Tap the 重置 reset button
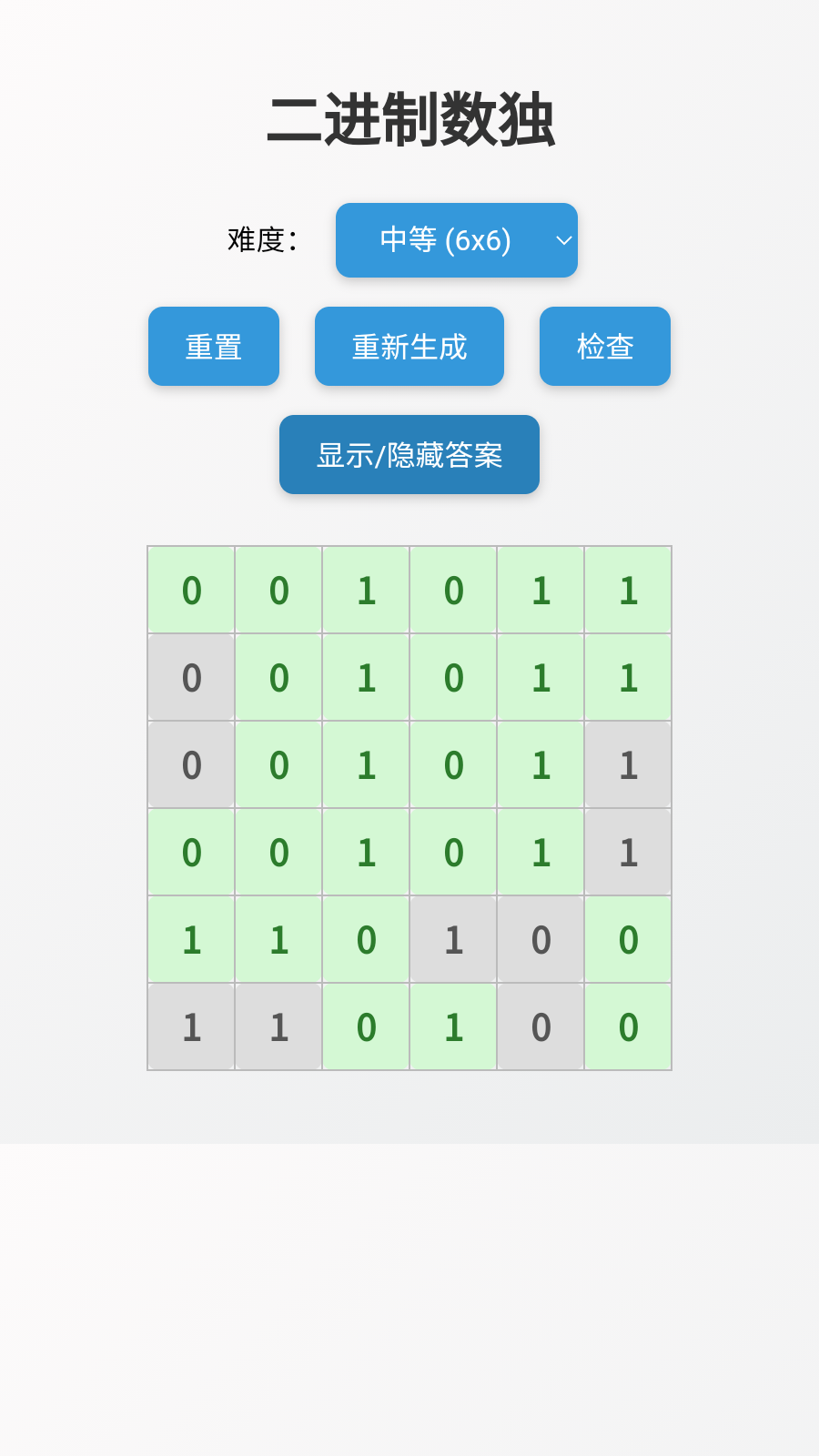 pos(214,347)
